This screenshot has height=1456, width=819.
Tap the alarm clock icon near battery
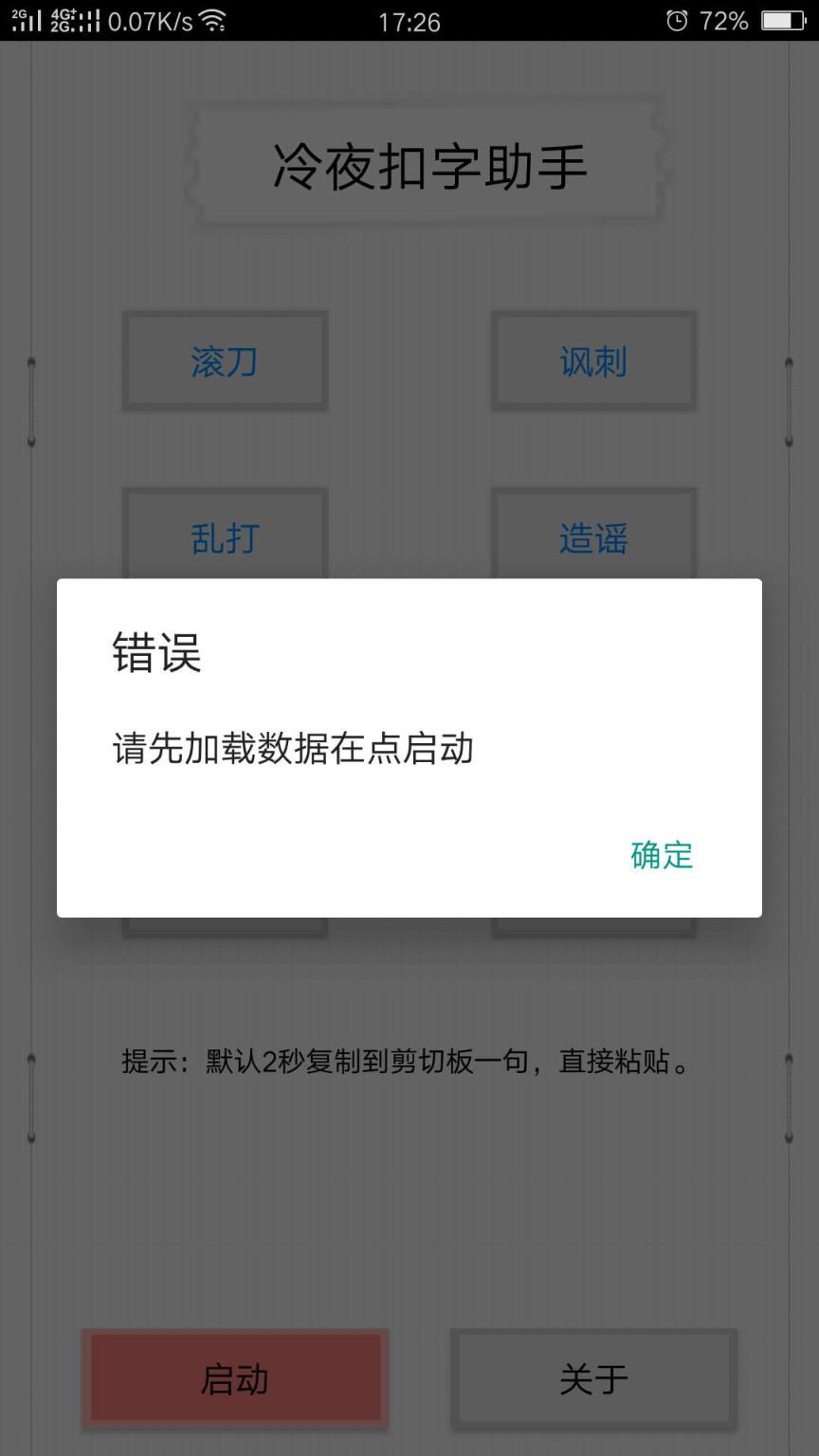click(x=675, y=19)
